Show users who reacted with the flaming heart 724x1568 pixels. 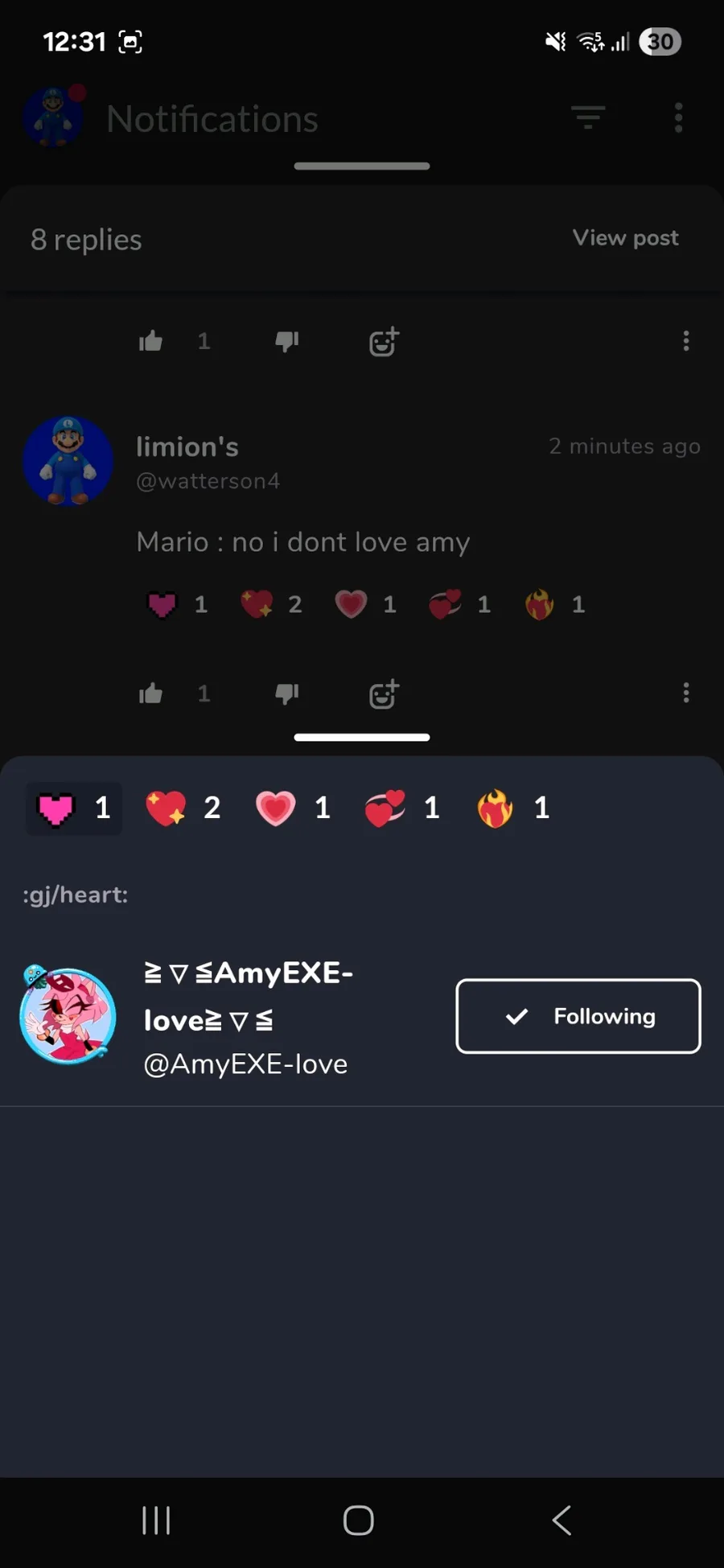click(x=513, y=808)
